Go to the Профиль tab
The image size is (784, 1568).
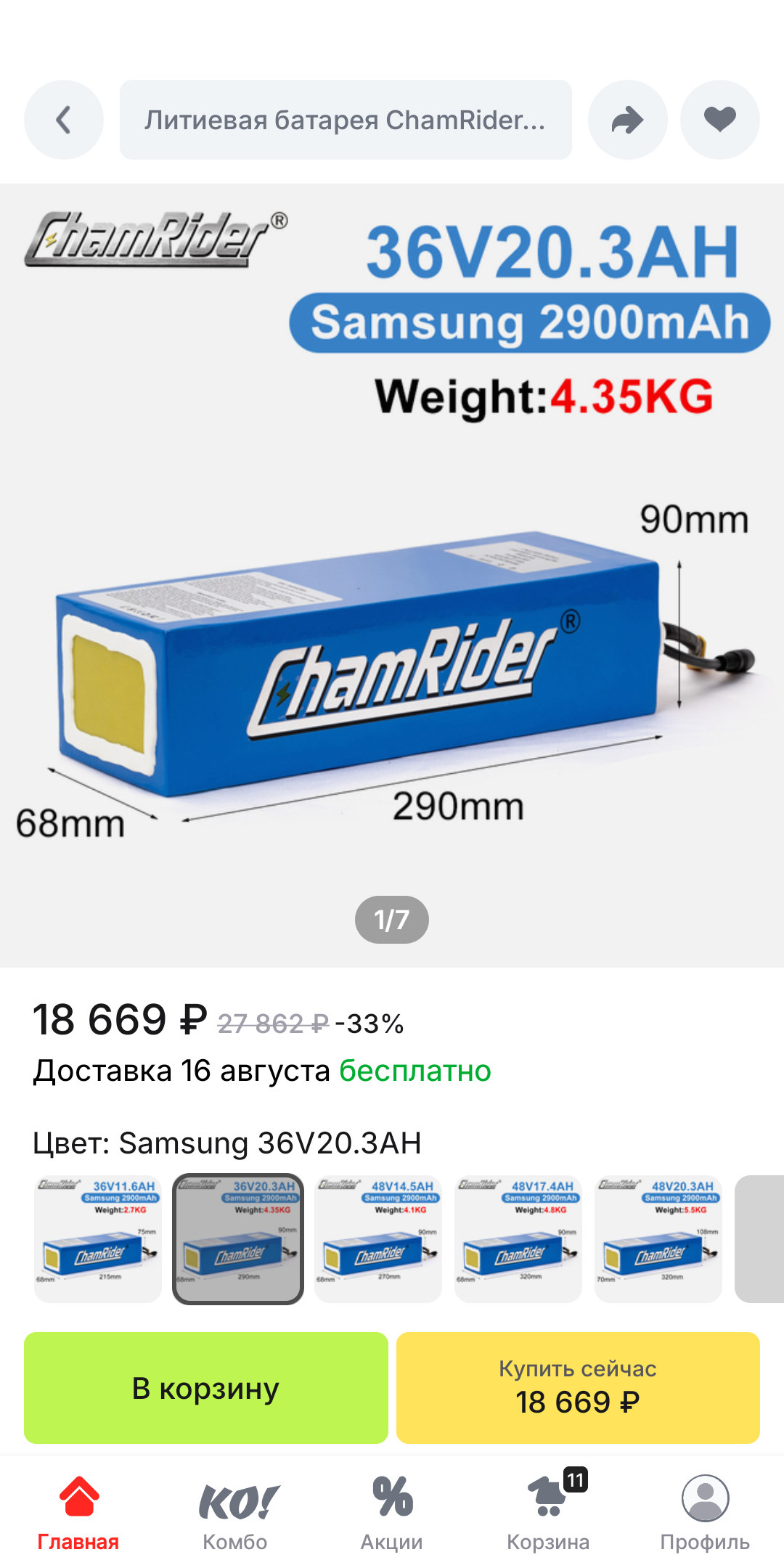tap(705, 1513)
